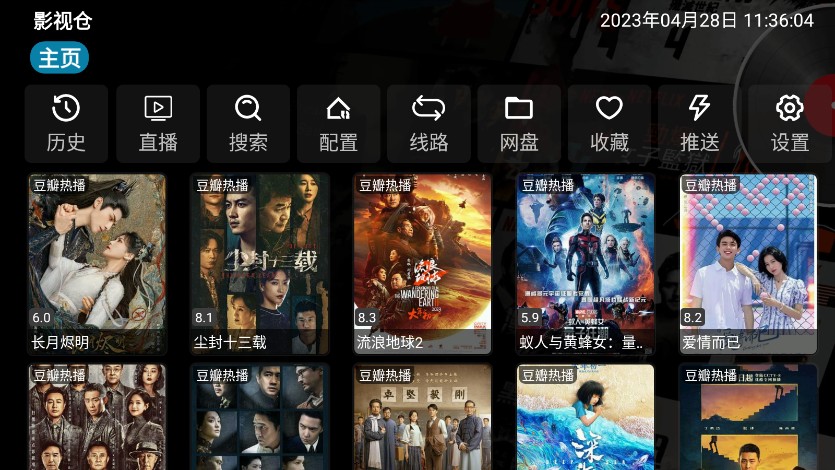Select the 主页 tab
This screenshot has height=470, width=835.
(x=59, y=58)
